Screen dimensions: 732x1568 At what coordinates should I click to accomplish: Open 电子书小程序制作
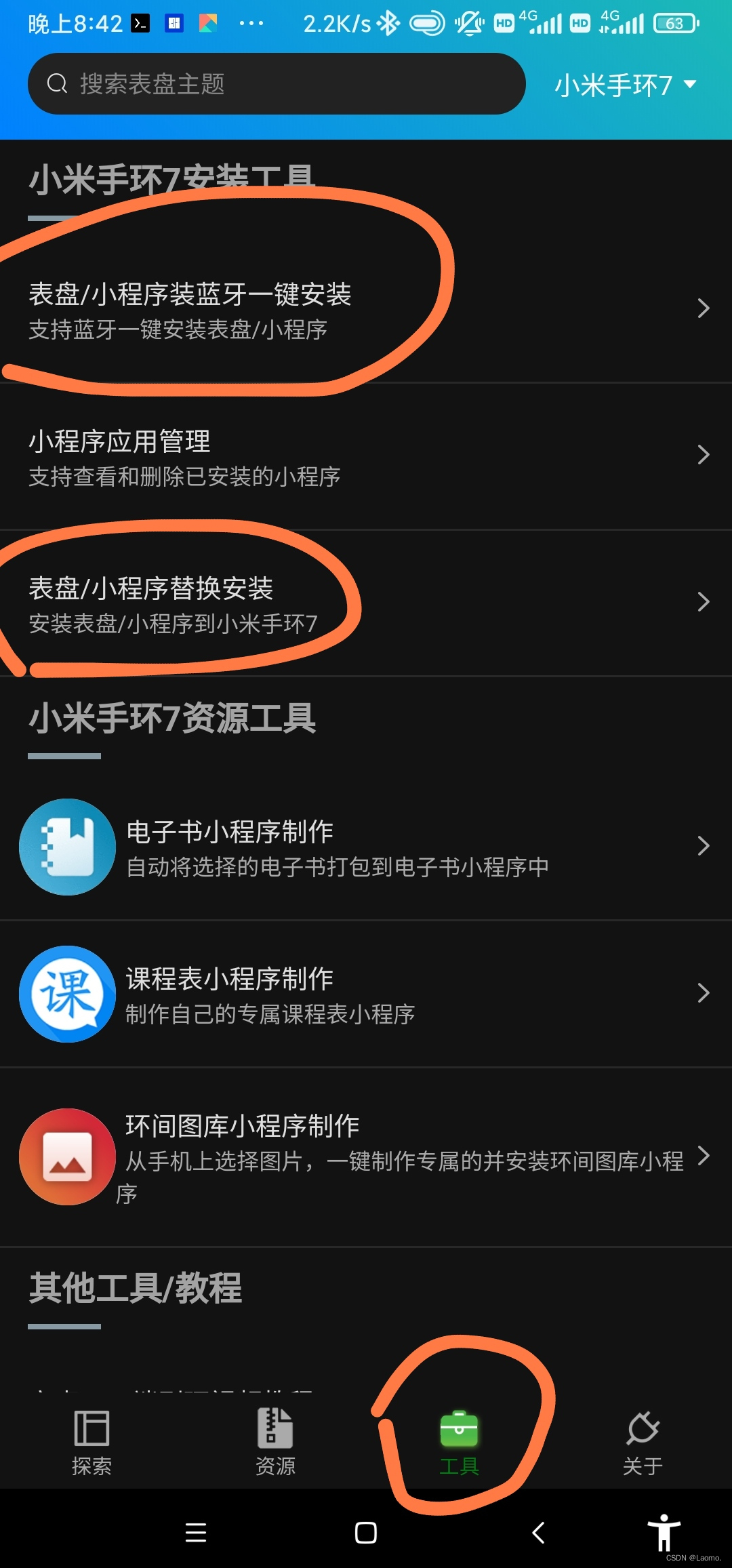click(x=366, y=847)
